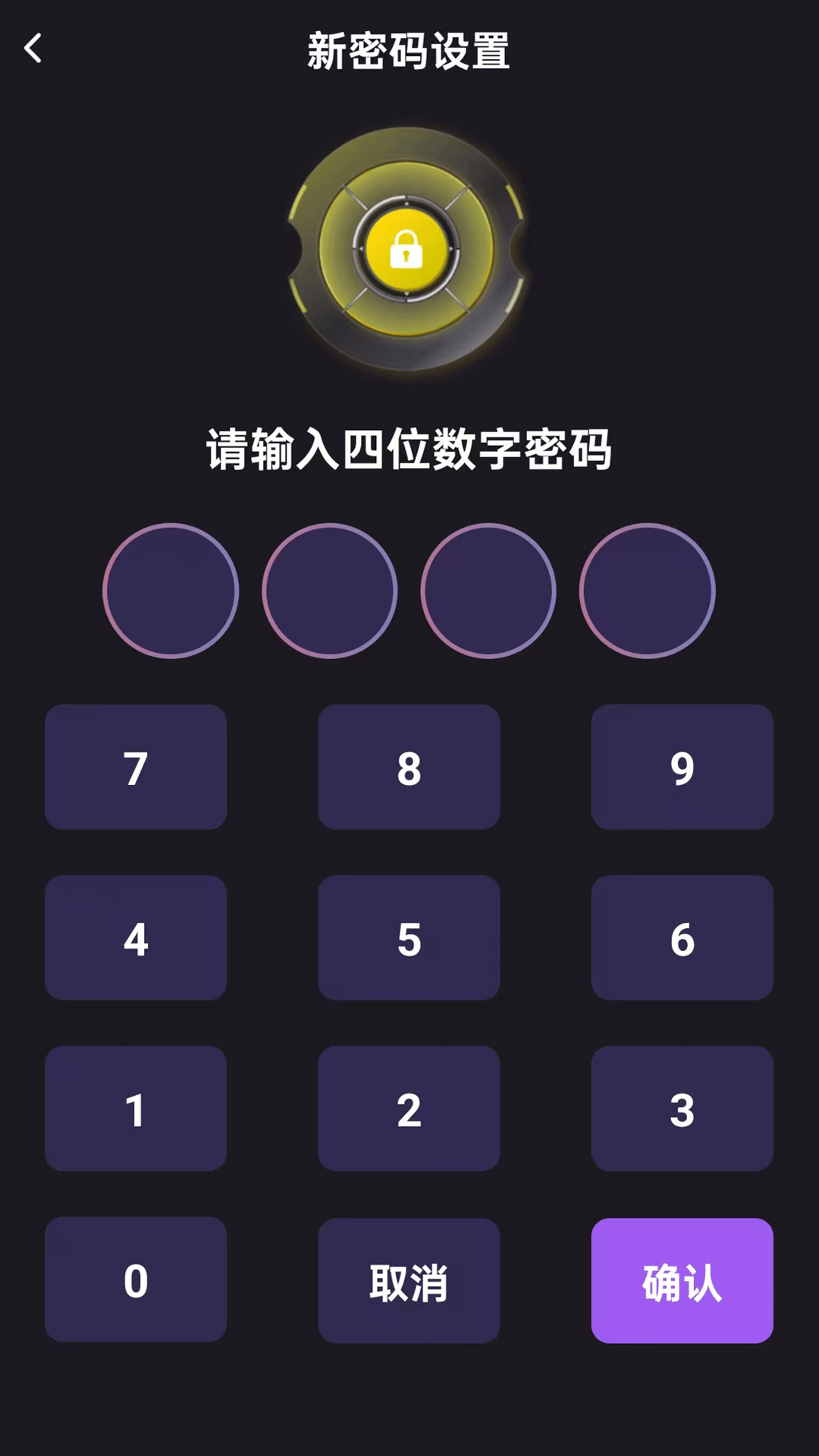
Task: Tap 取消 to cancel password entry
Action: pyautogui.click(x=409, y=1280)
